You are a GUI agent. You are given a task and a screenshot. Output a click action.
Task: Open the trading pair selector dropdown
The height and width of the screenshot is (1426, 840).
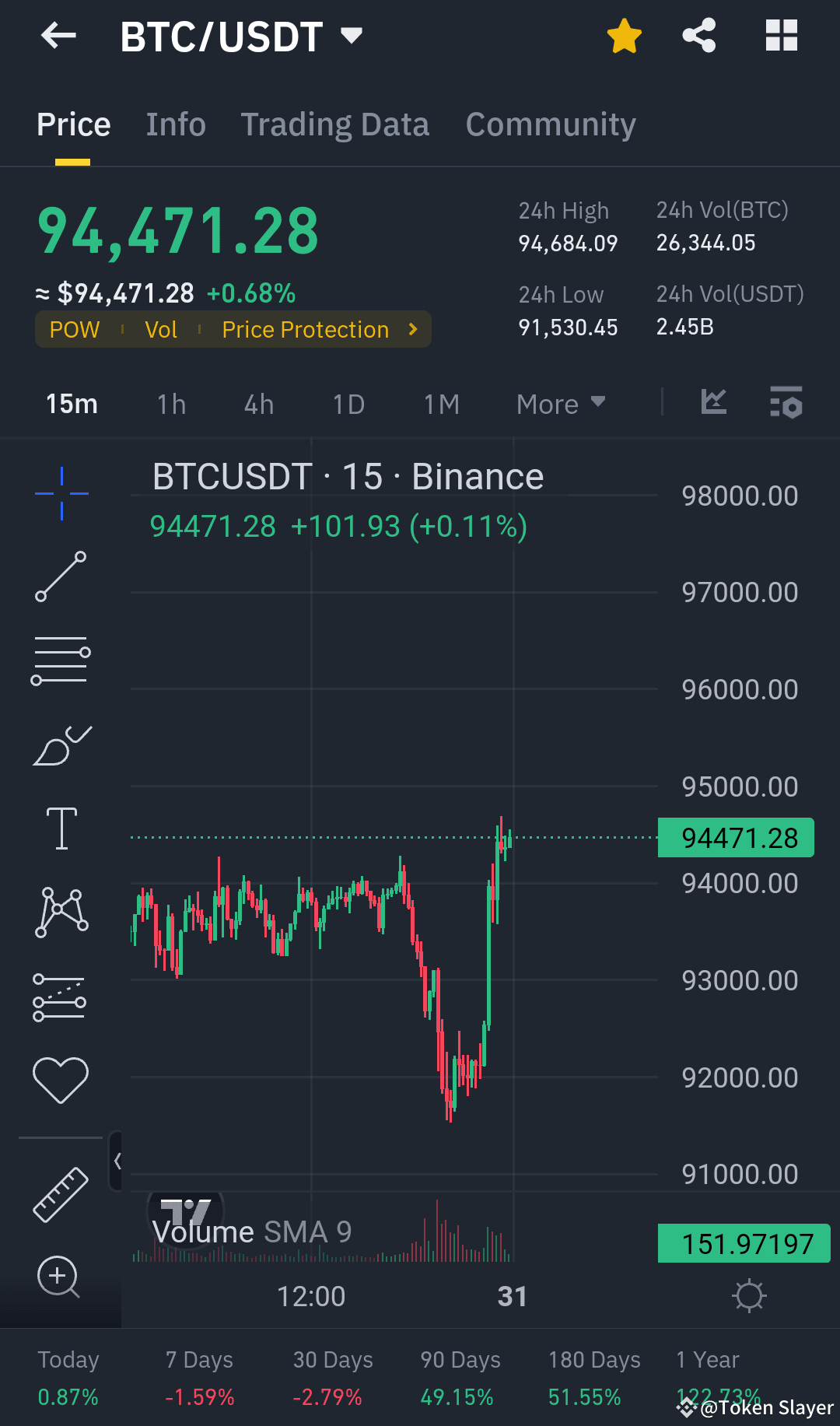click(x=352, y=35)
